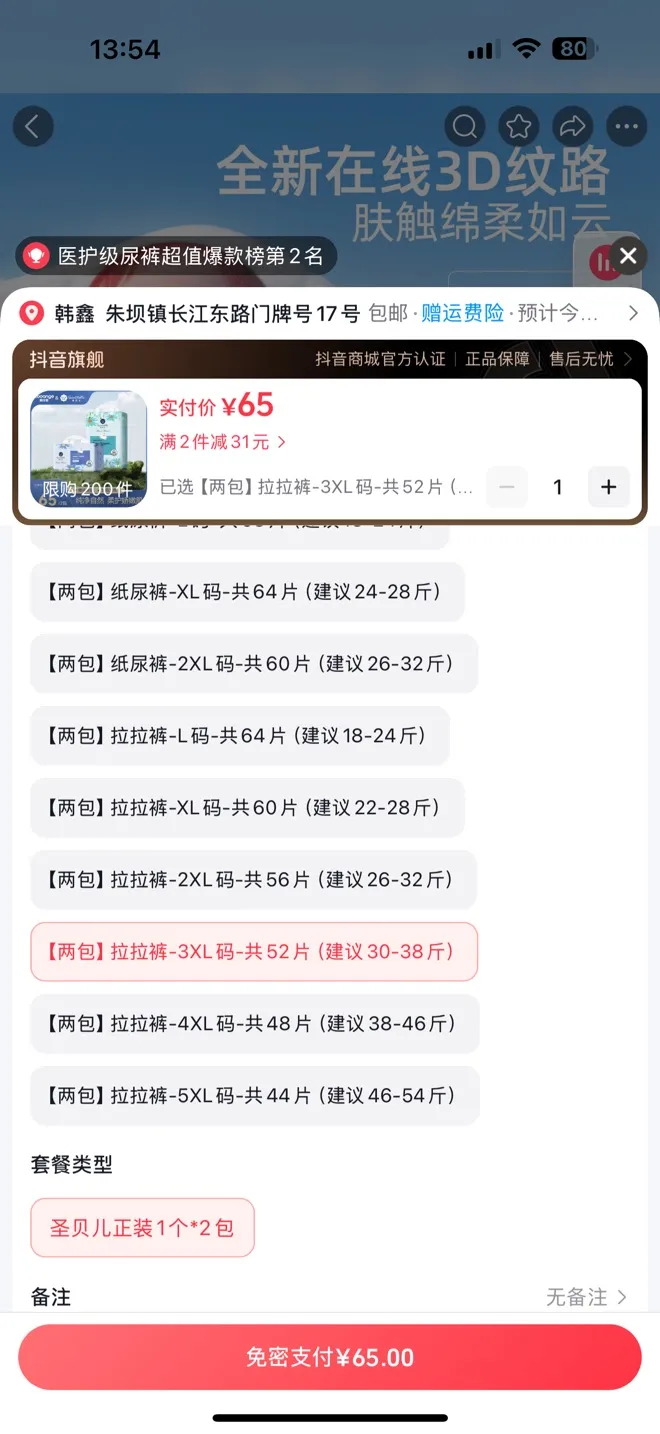Image resolution: width=660 pixels, height=1434 pixels.
Task: Pick 拉拉裤-4XL码-共48片 option
Action: tap(255, 1024)
